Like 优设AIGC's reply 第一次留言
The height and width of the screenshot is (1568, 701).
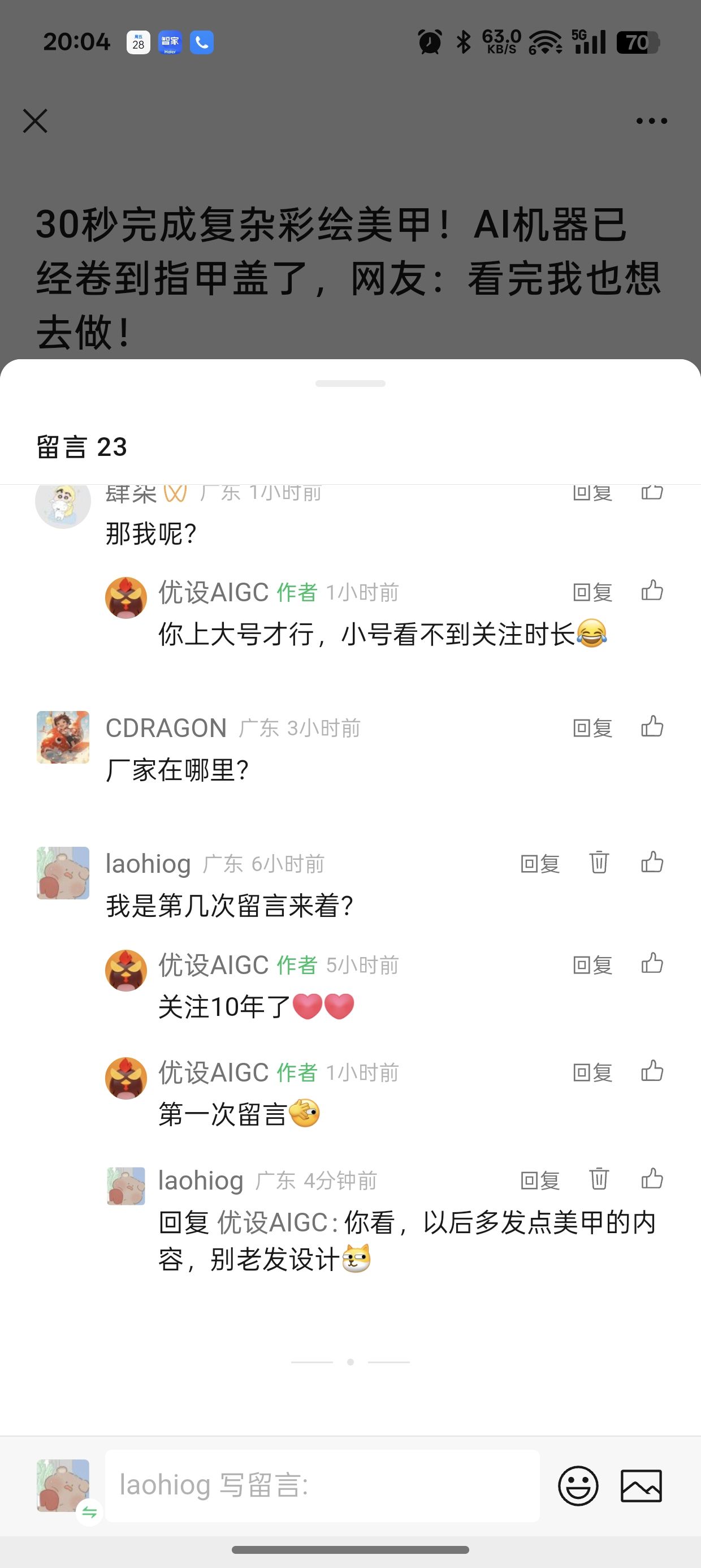tap(652, 1071)
